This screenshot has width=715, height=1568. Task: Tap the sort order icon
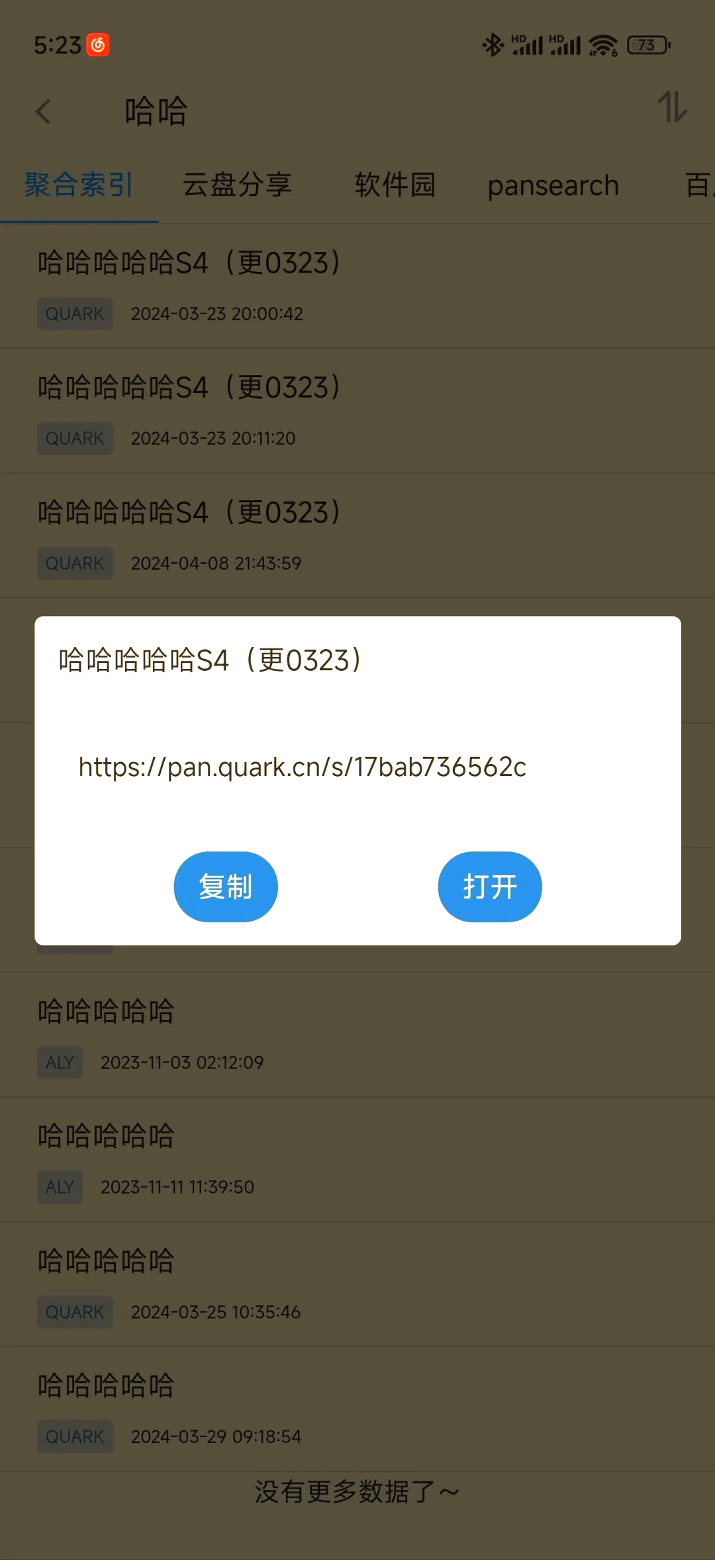click(672, 107)
